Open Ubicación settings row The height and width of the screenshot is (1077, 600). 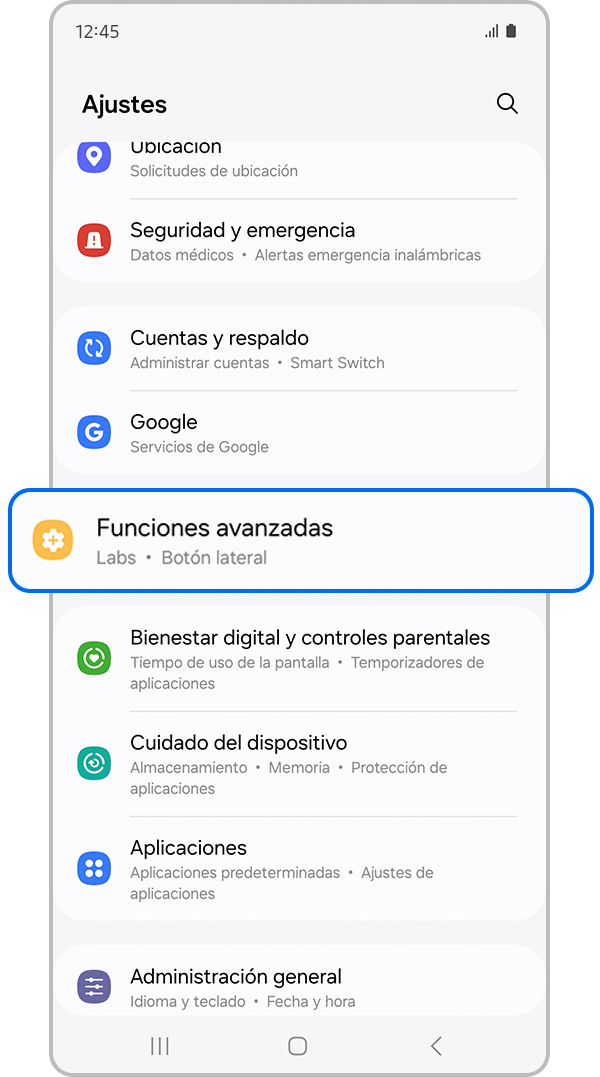tap(300, 162)
